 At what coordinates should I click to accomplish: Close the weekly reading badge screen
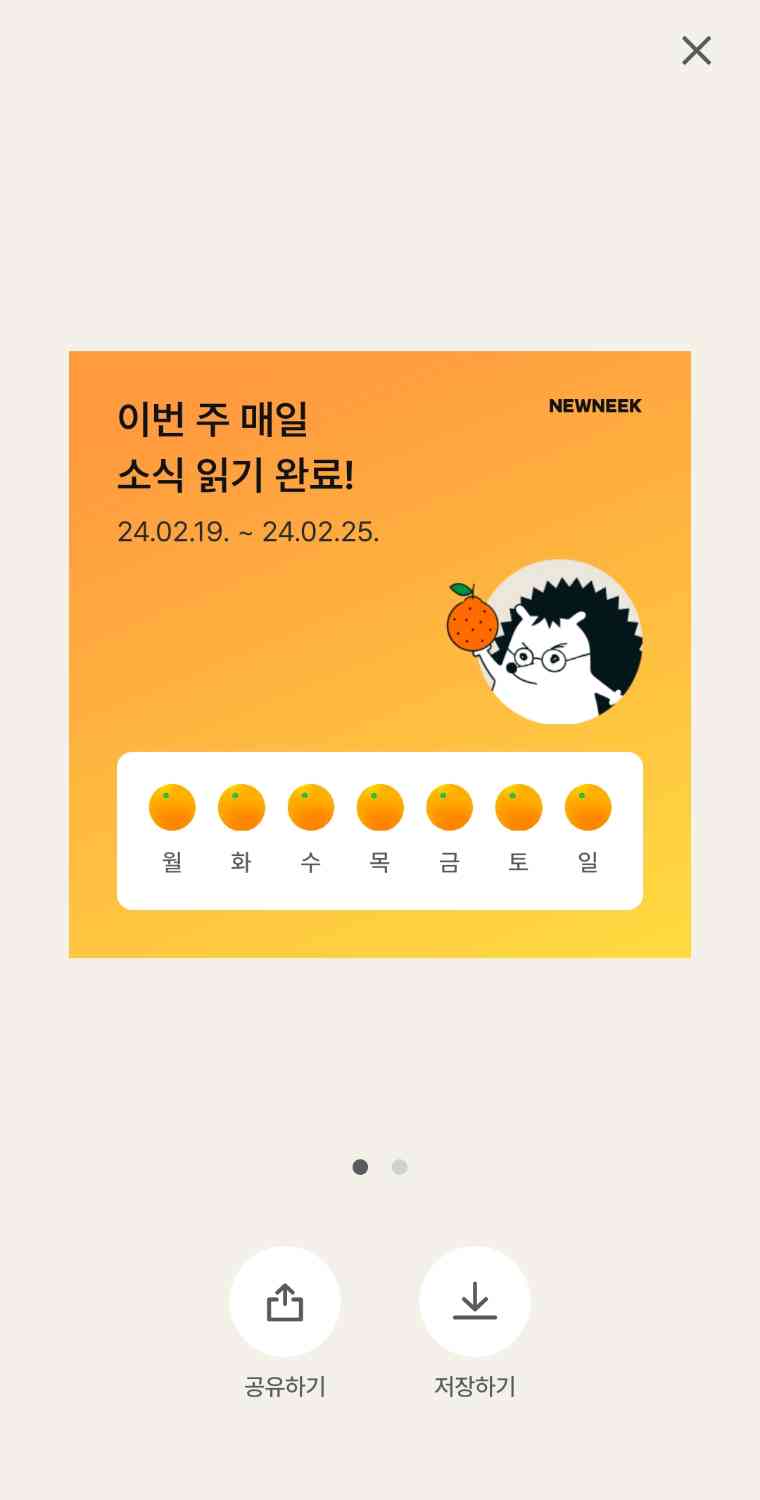[x=696, y=51]
